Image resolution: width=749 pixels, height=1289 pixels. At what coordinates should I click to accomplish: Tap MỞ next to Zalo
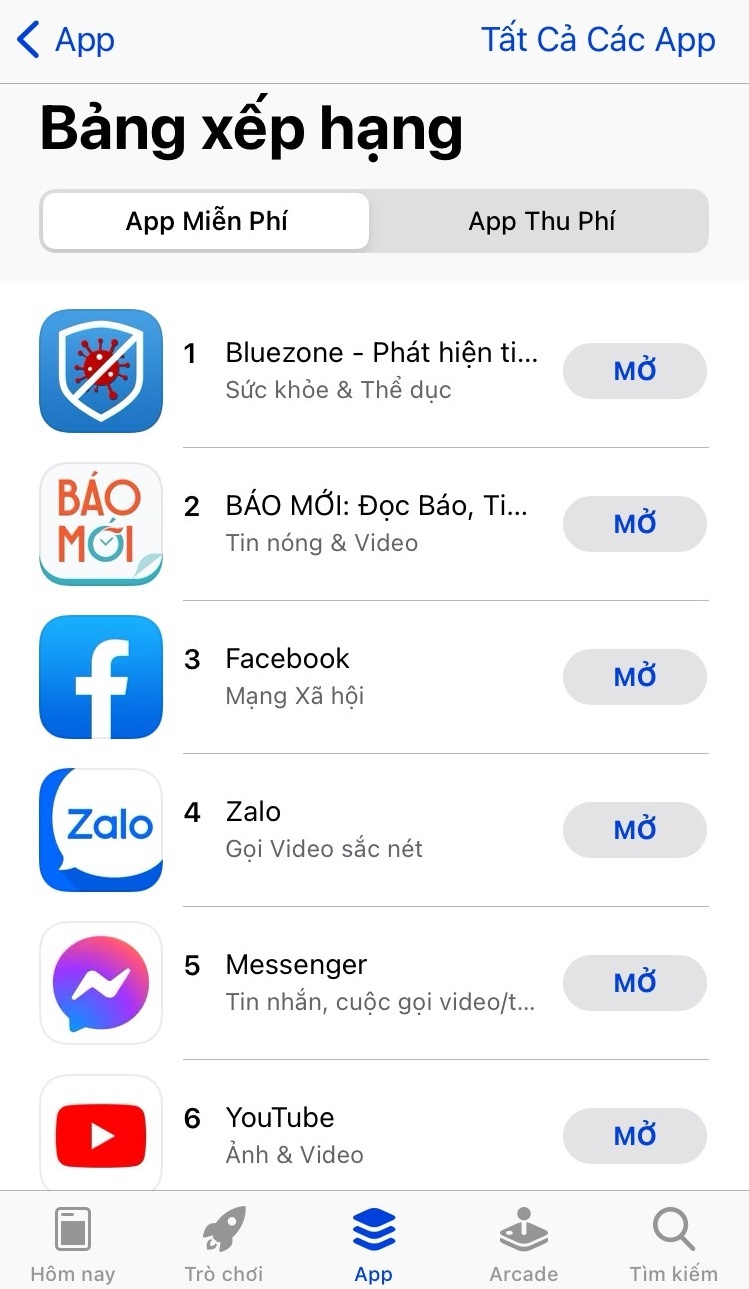pyautogui.click(x=634, y=830)
